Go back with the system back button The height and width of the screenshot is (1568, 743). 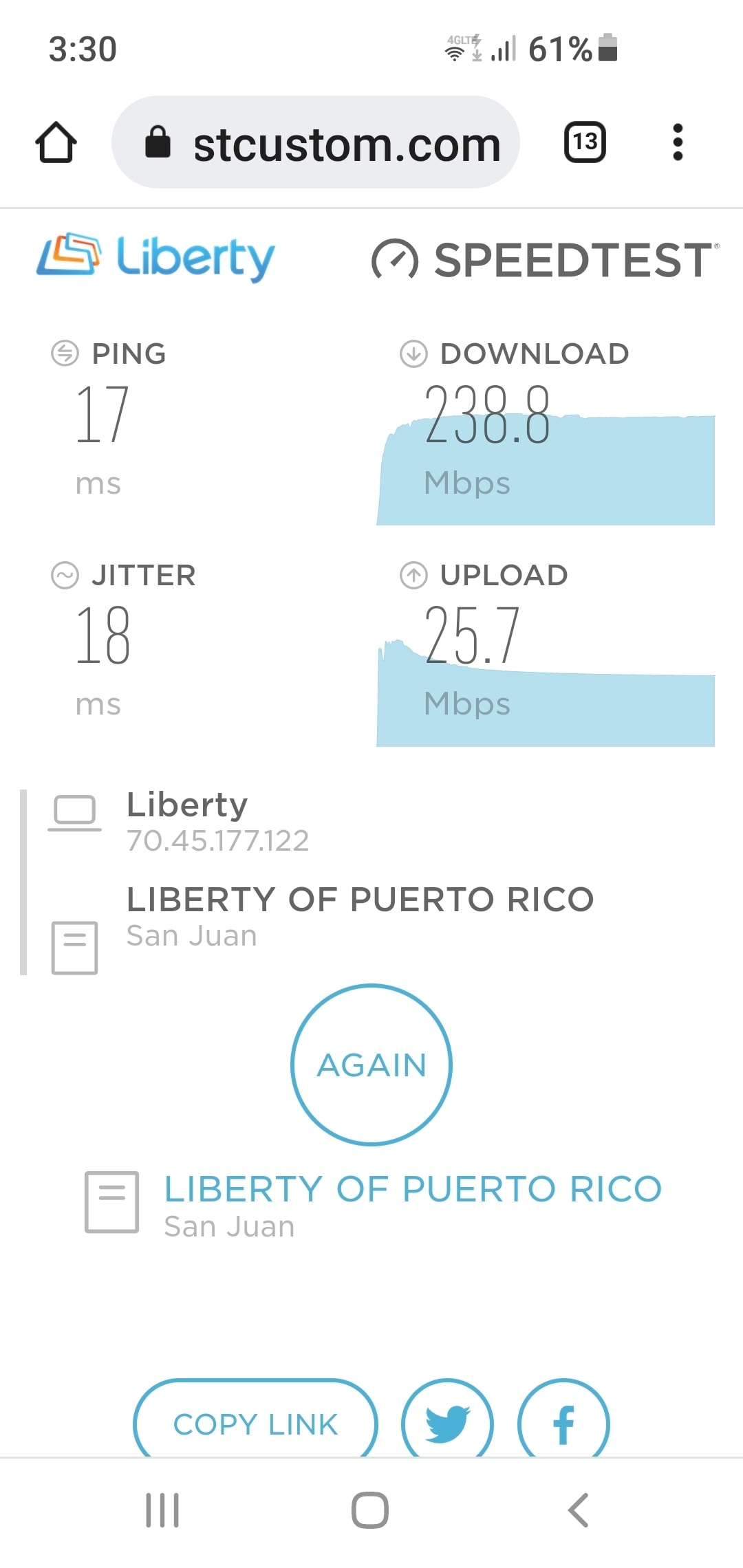[x=579, y=1511]
